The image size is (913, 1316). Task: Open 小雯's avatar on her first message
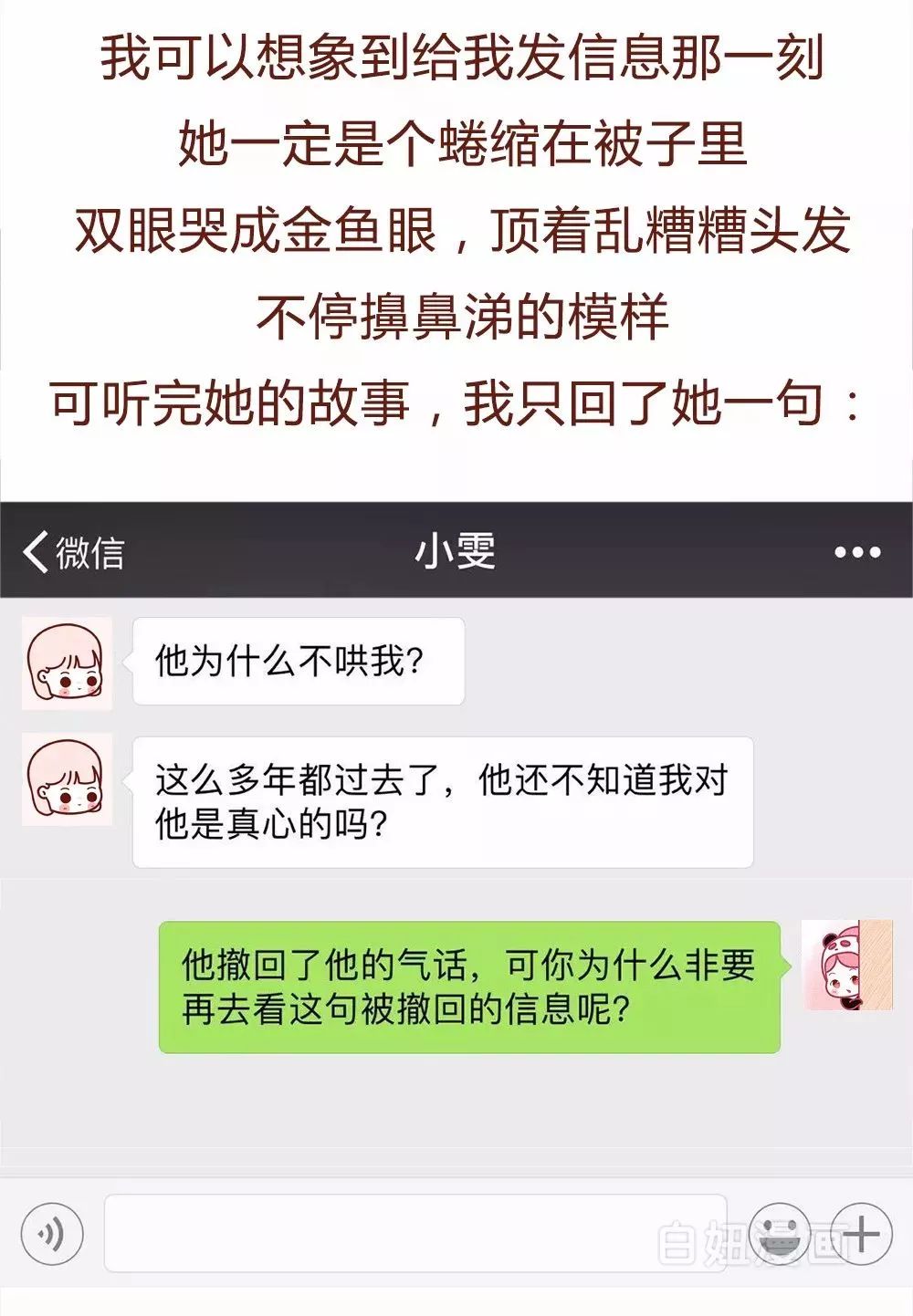pyautogui.click(x=67, y=660)
